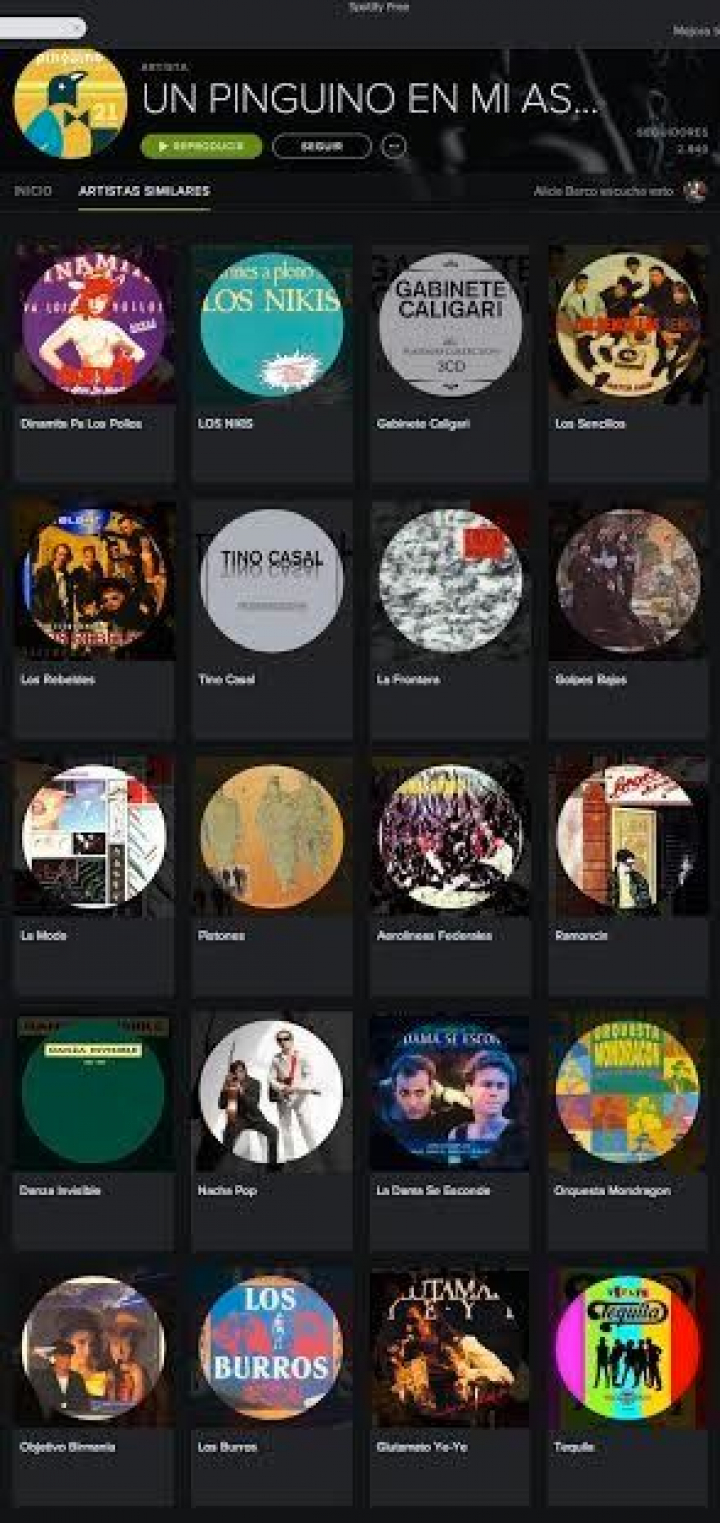Screen dimensions: 720x1523
Task: Tap the green Reproducir play button
Action: tap(201, 146)
